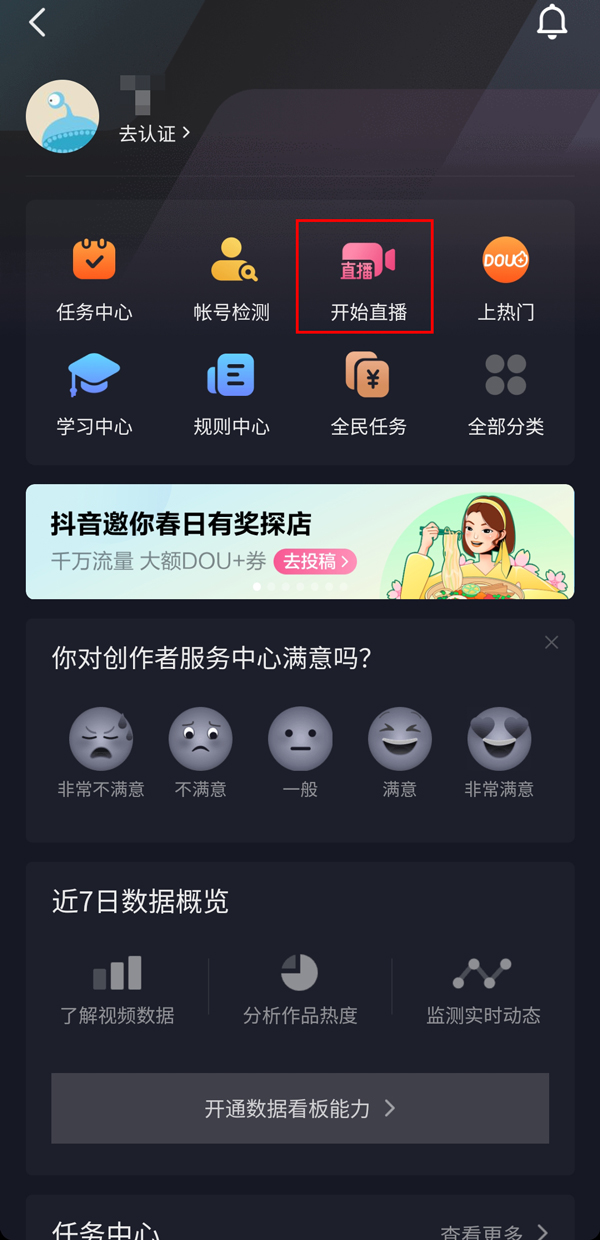Screen dimensions: 600x1240
Task: Tap 开通数据看板能力 button
Action: tap(300, 1108)
